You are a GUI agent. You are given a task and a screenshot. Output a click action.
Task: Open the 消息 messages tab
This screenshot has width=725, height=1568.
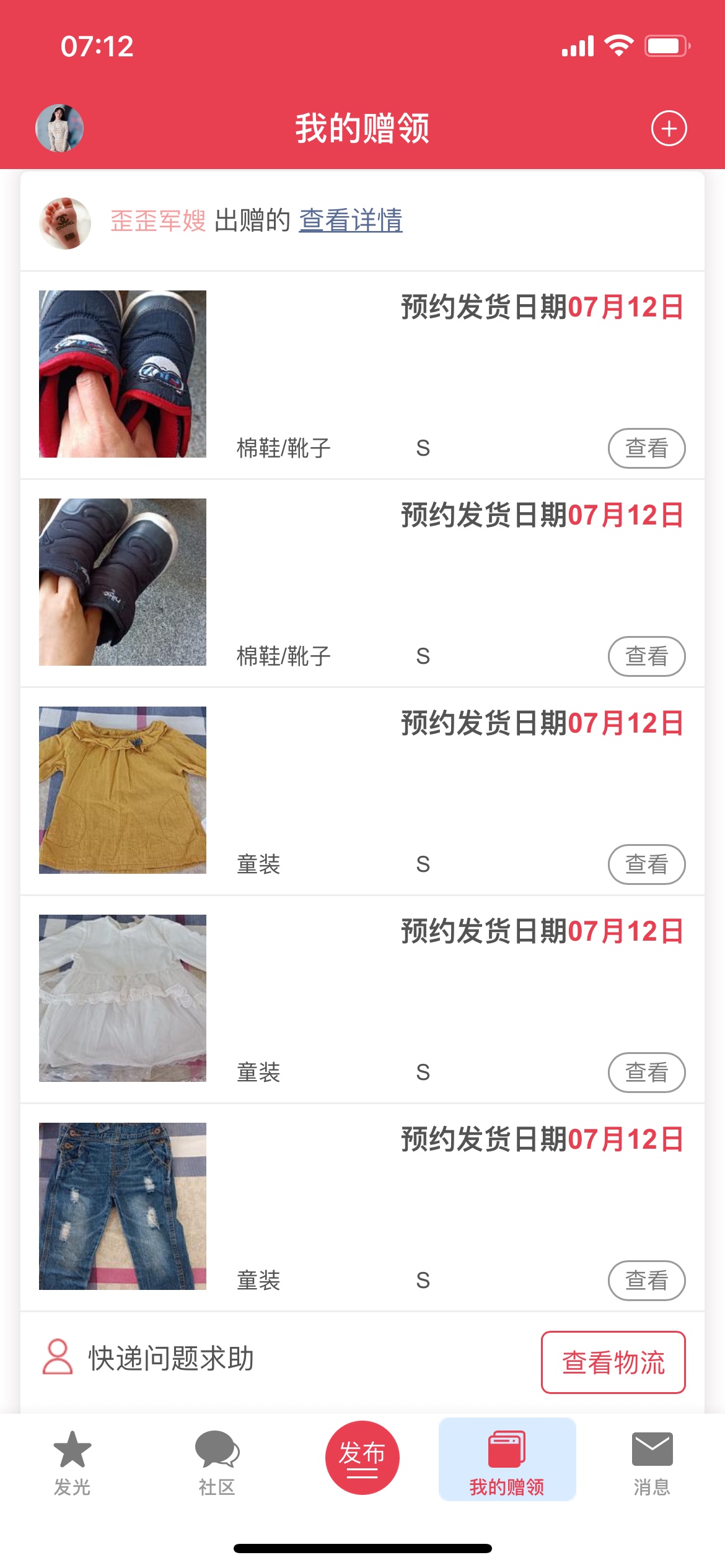coord(652,1462)
